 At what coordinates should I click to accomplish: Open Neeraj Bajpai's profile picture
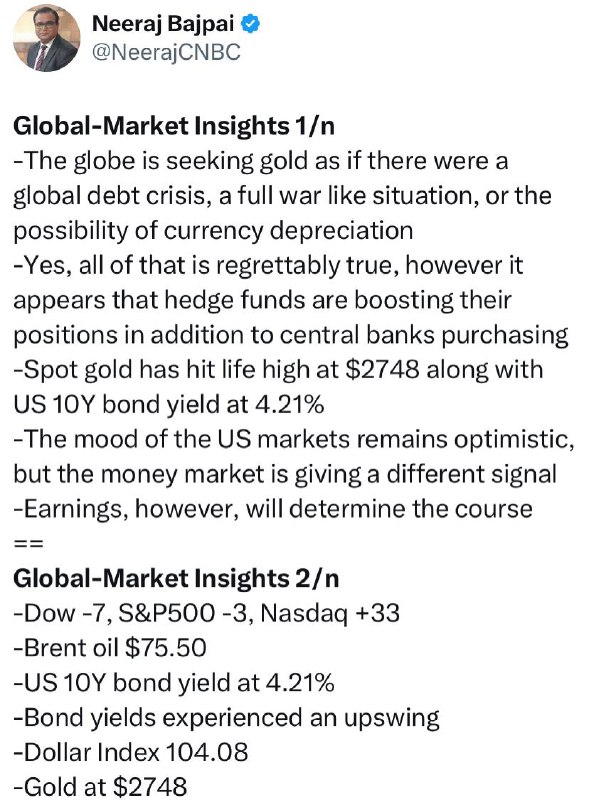point(46,38)
